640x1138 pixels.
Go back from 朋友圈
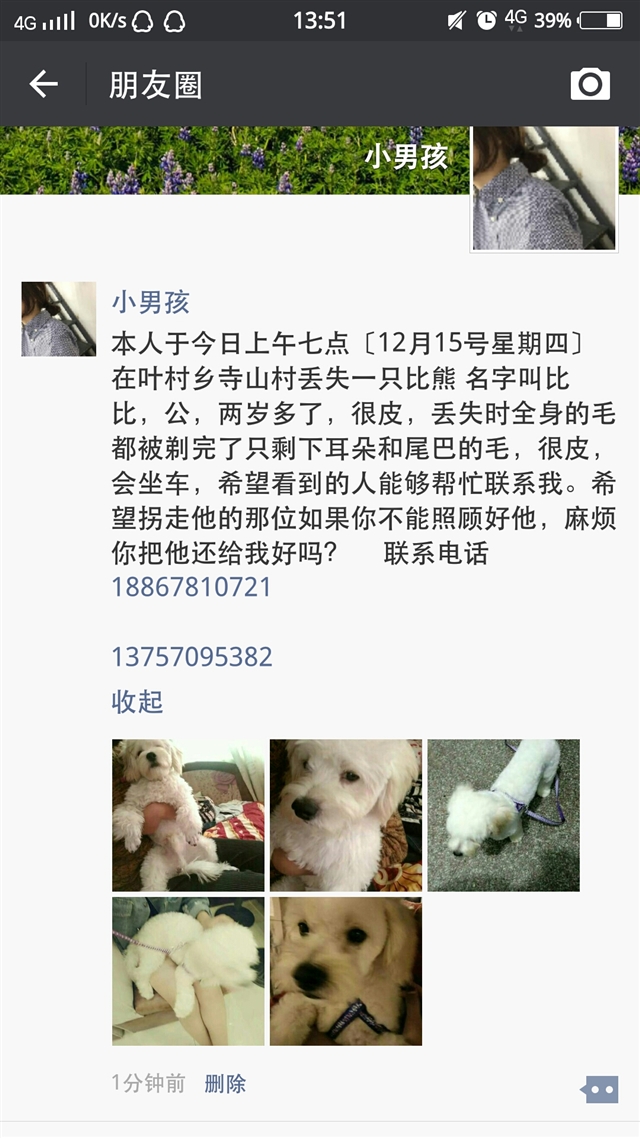click(44, 84)
